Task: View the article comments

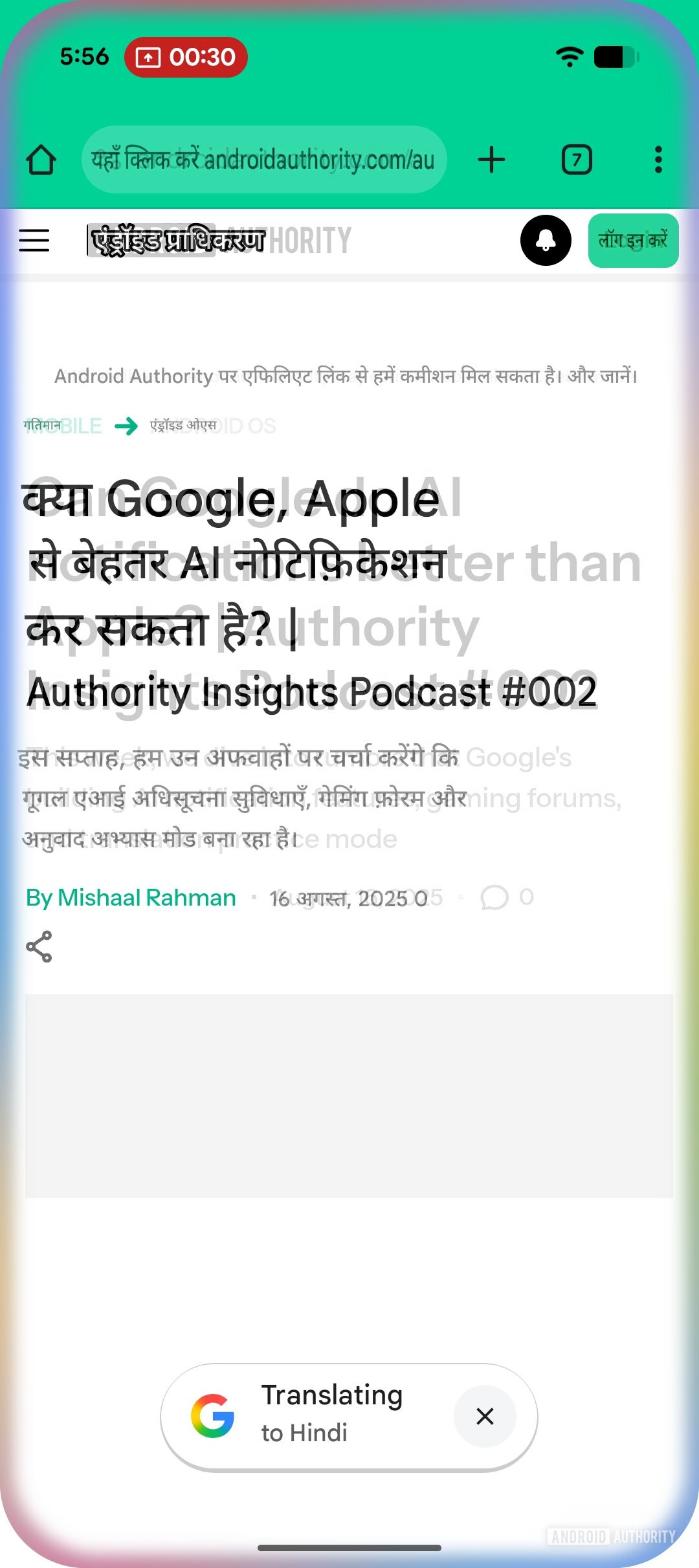Action: point(507,897)
